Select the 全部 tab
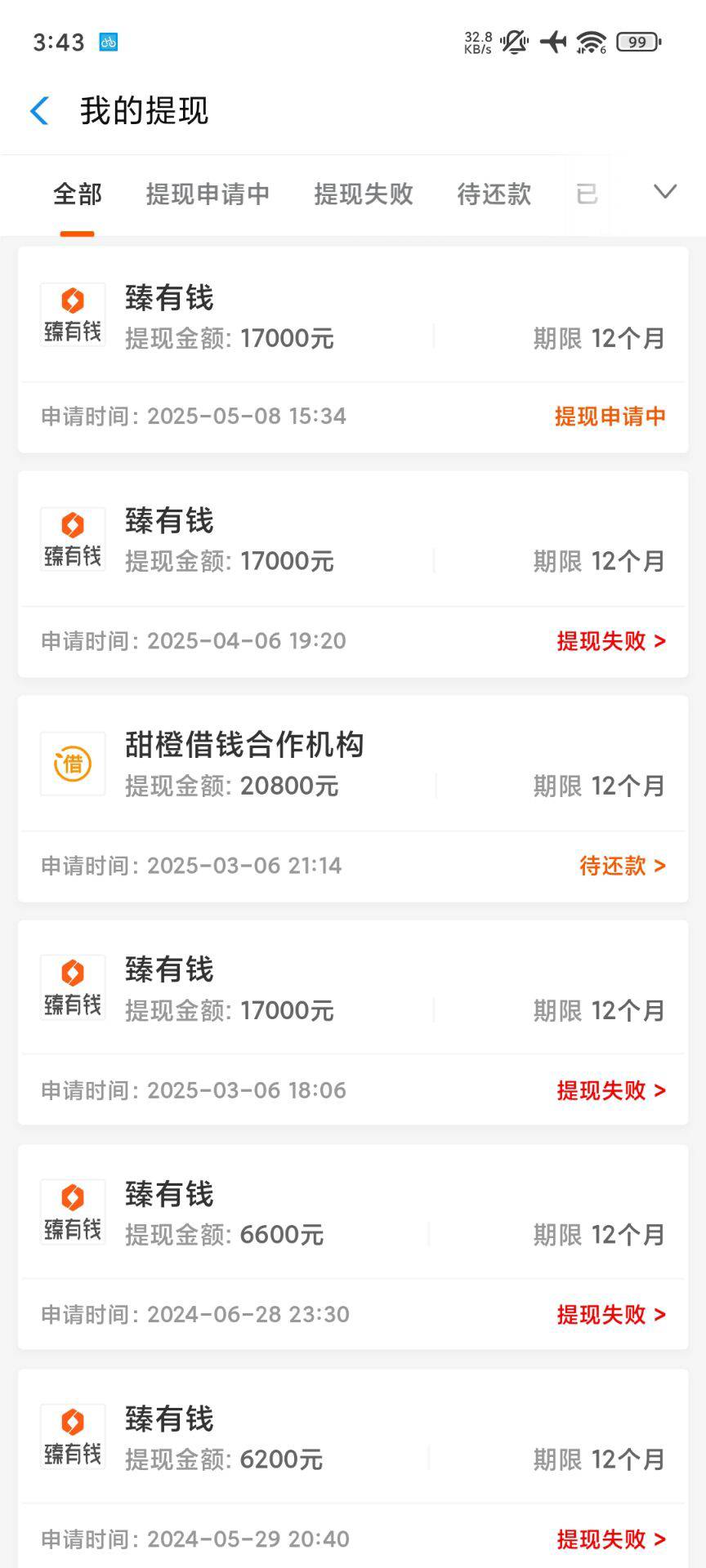 click(x=78, y=194)
